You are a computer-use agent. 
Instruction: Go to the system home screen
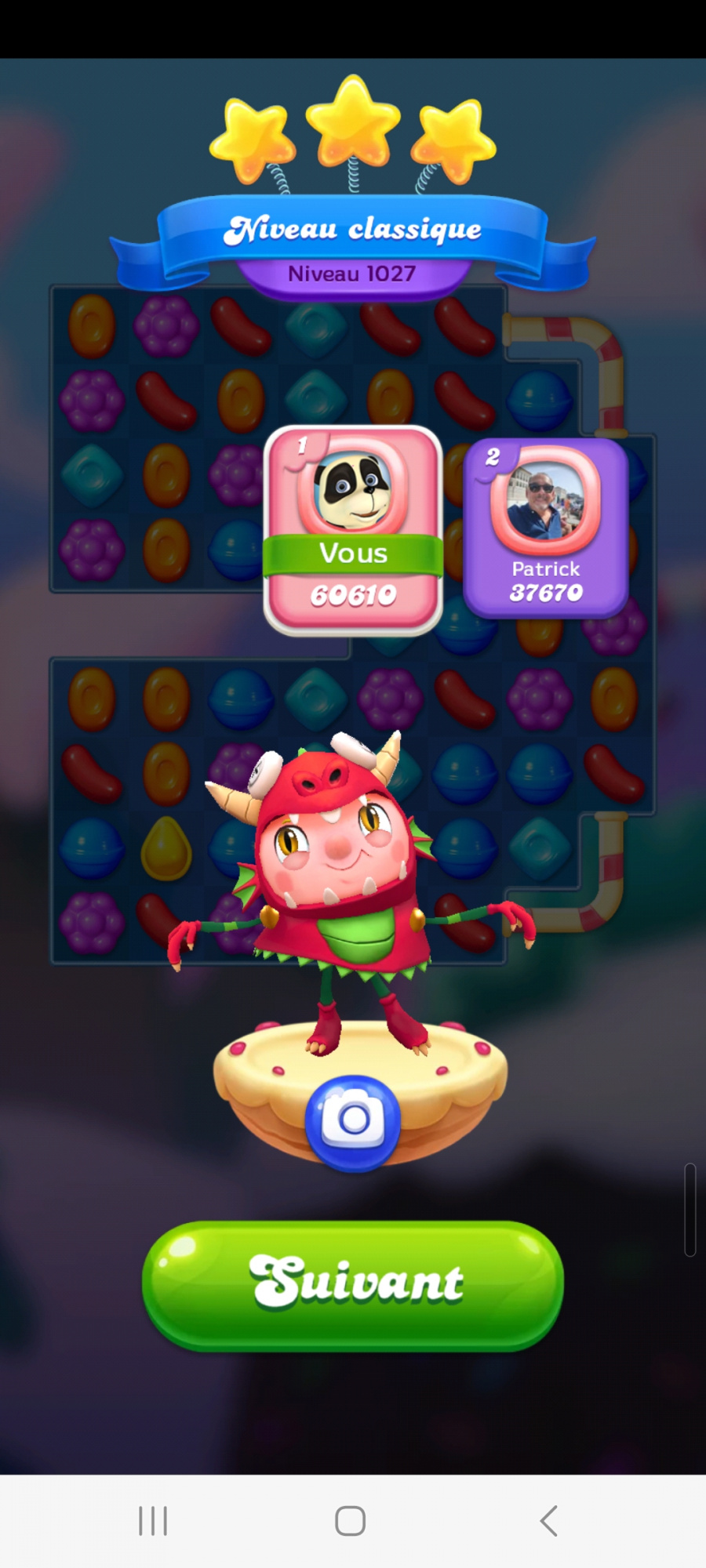click(x=350, y=1521)
